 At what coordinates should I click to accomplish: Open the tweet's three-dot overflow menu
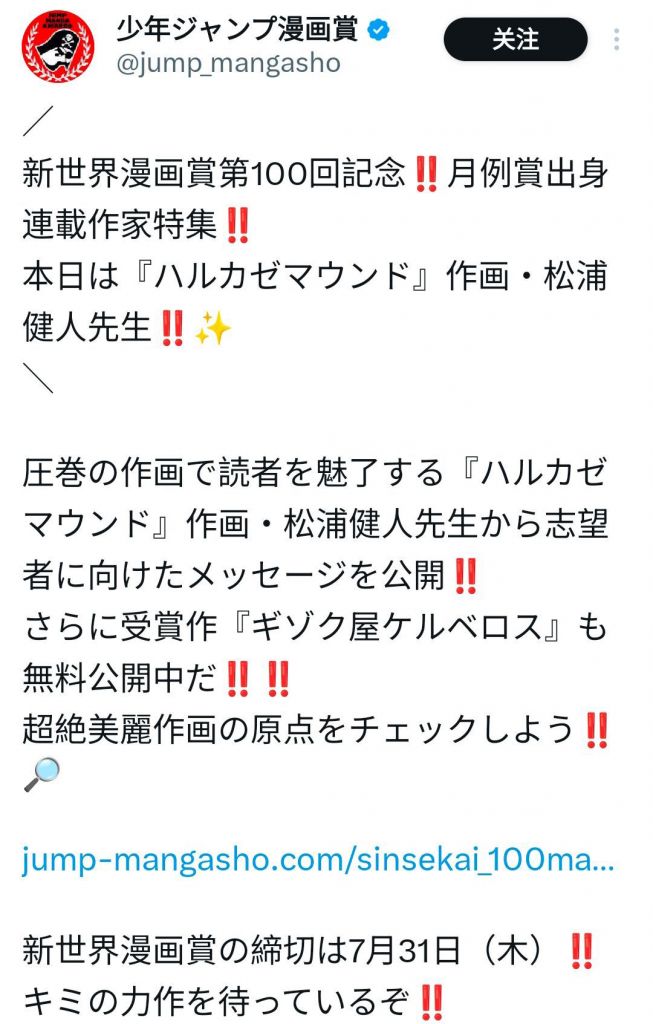click(x=617, y=40)
